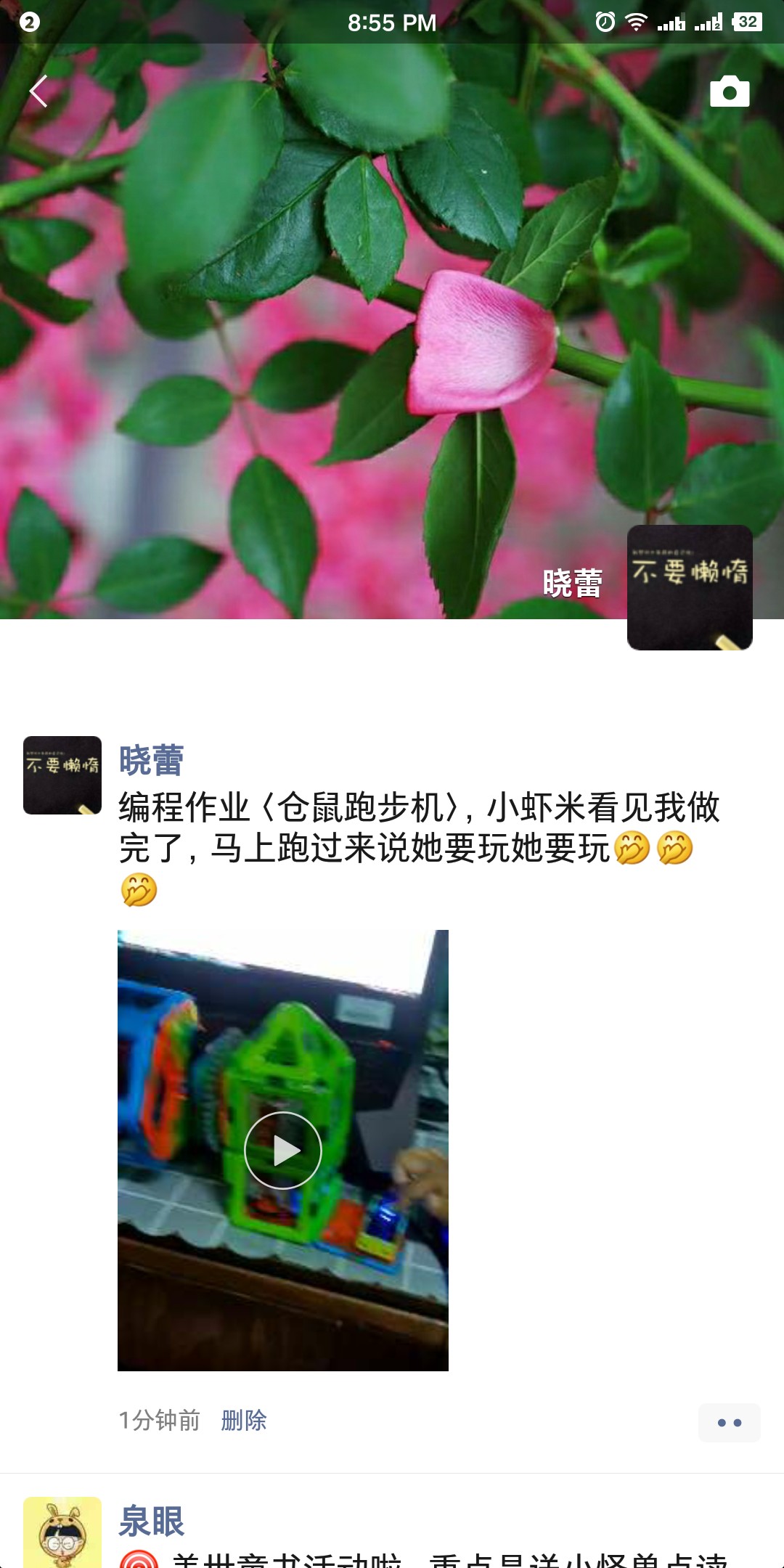Image resolution: width=784 pixels, height=1568 pixels.
Task: Open 晓蕾's avatar beside the post
Action: click(62, 775)
